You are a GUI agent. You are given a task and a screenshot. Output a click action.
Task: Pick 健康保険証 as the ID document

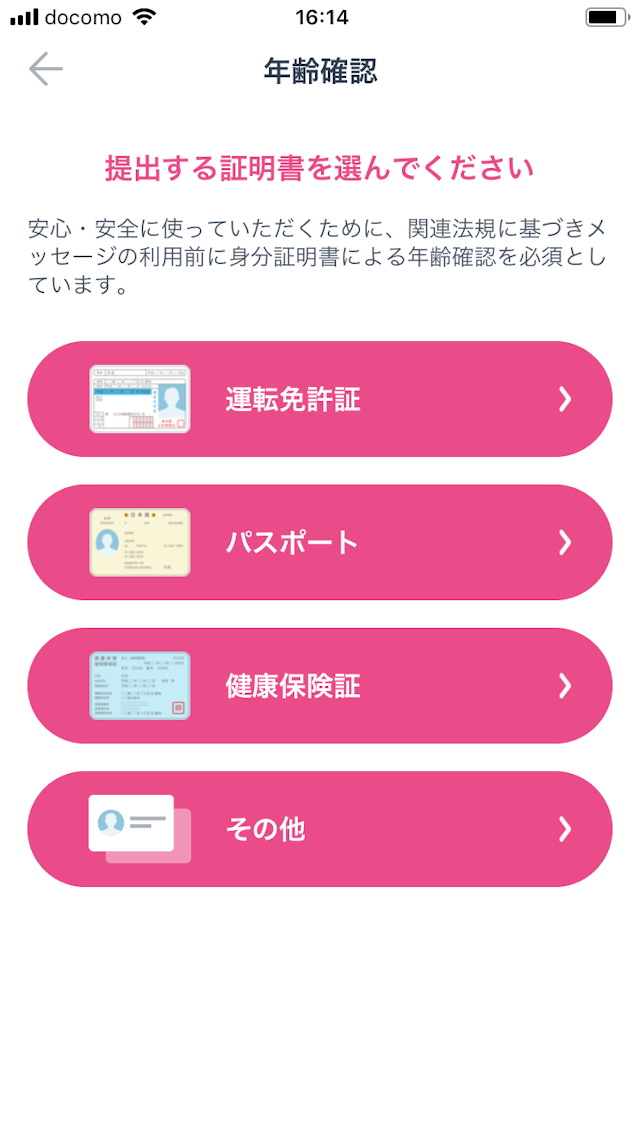tap(320, 686)
